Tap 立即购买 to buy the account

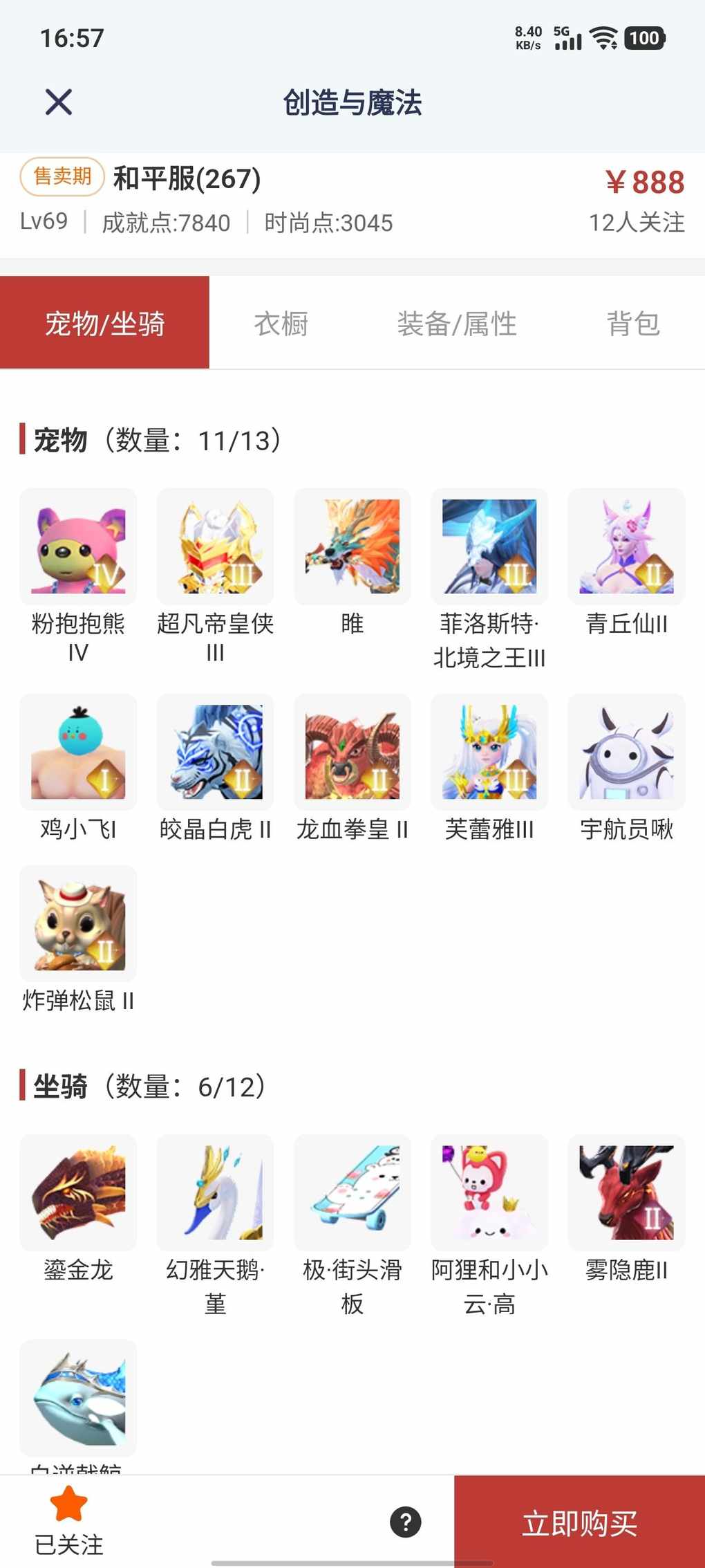[579, 1523]
